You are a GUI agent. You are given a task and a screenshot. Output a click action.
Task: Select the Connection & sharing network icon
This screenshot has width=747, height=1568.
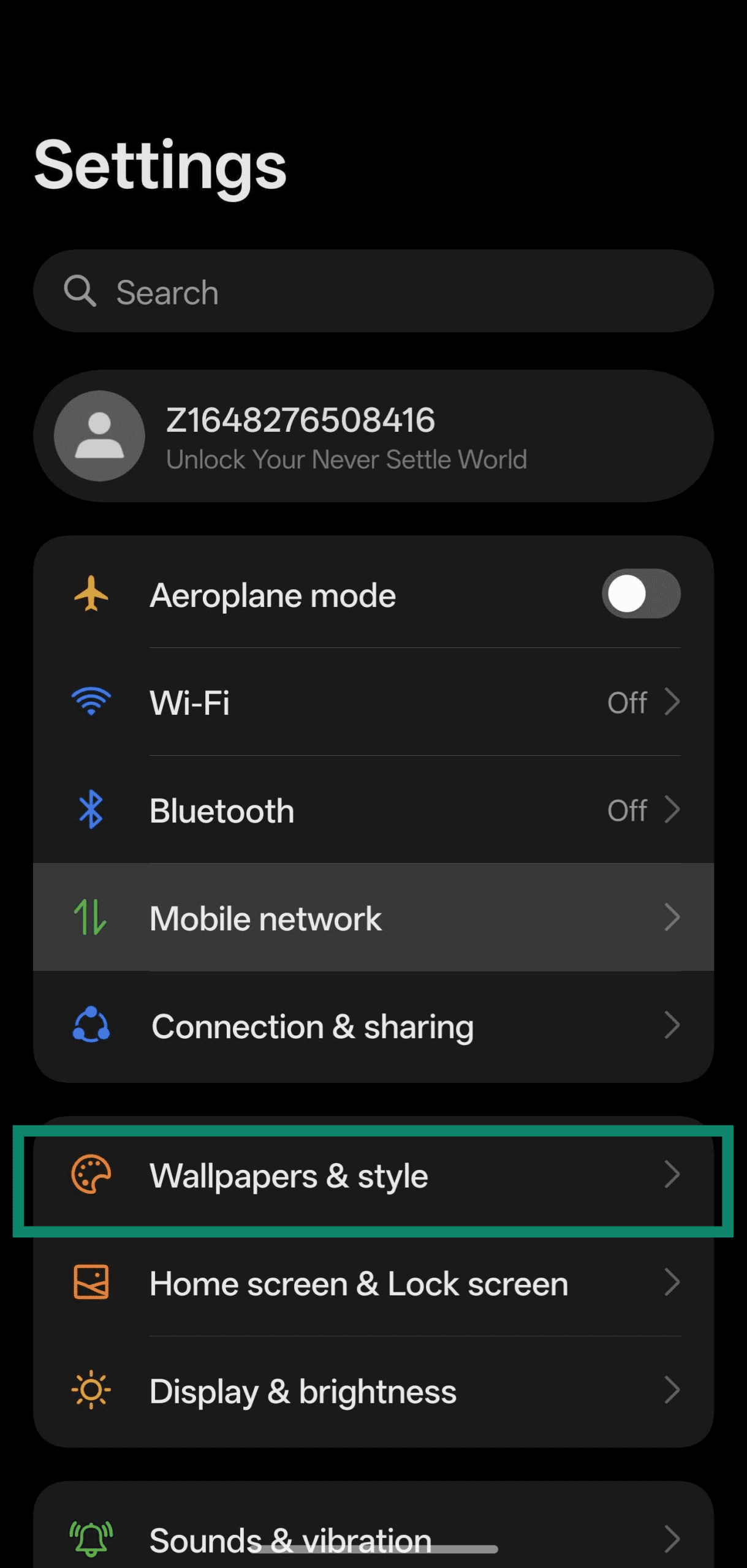91,1026
